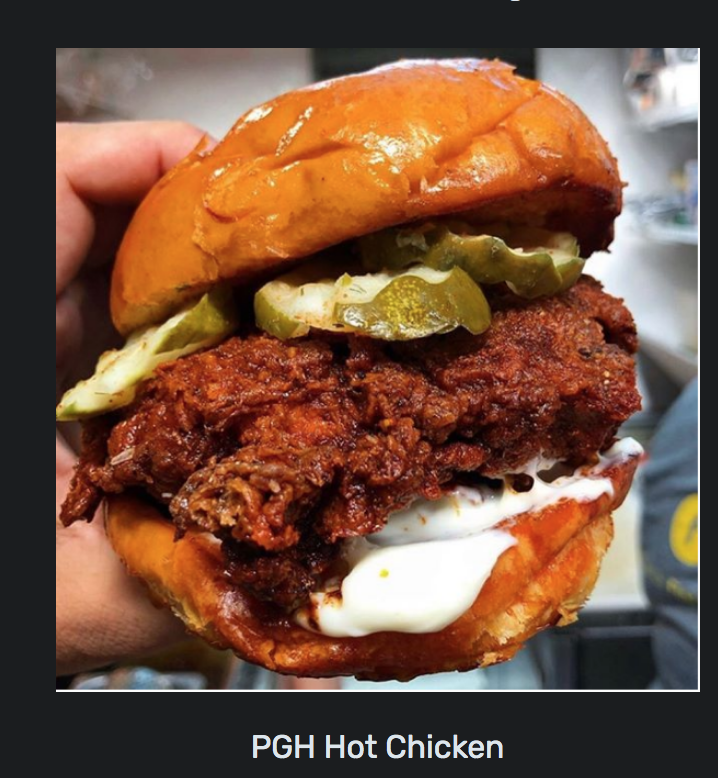
Task: Open the PGH Hot Chicken sandwich photo
Action: pyautogui.click(x=377, y=369)
